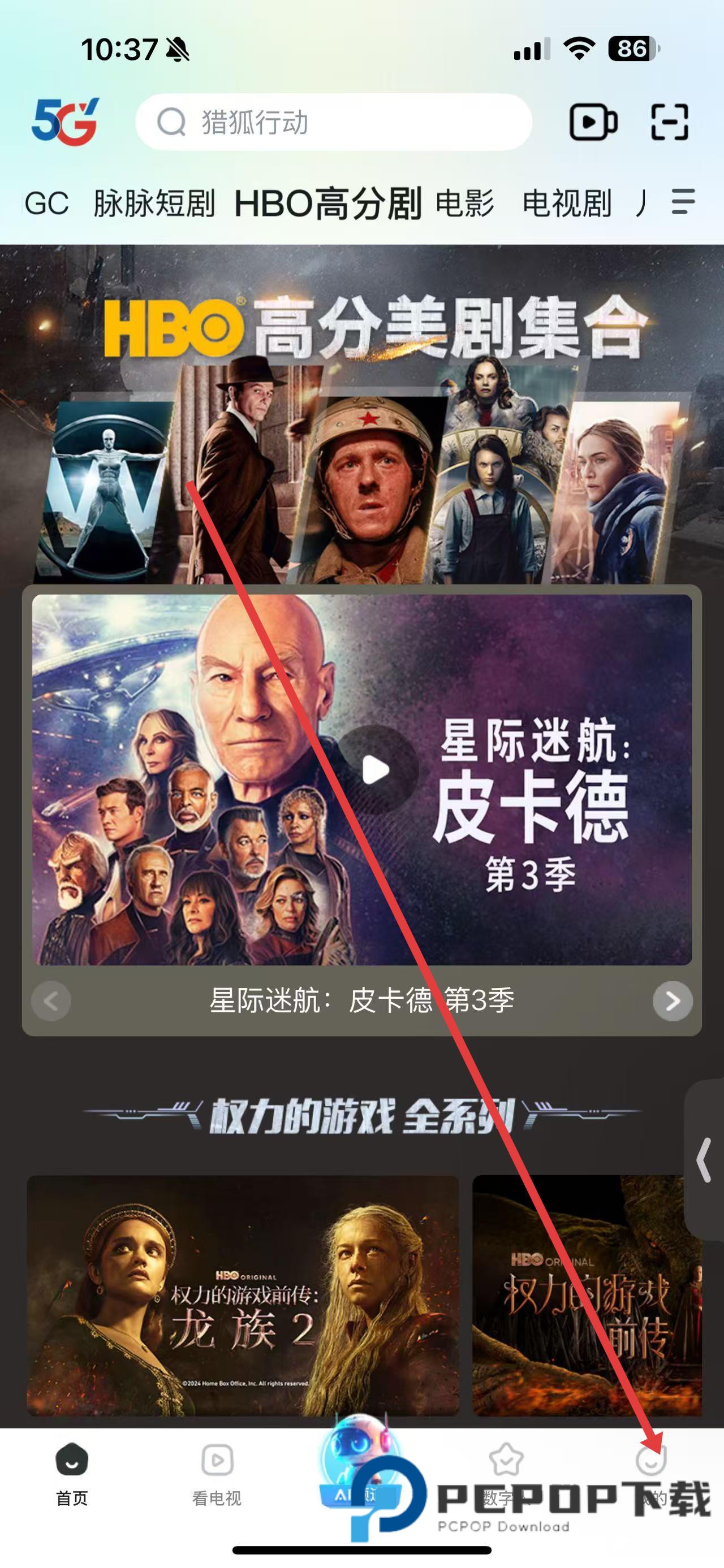
Task: Open the video camera icon
Action: tap(592, 122)
